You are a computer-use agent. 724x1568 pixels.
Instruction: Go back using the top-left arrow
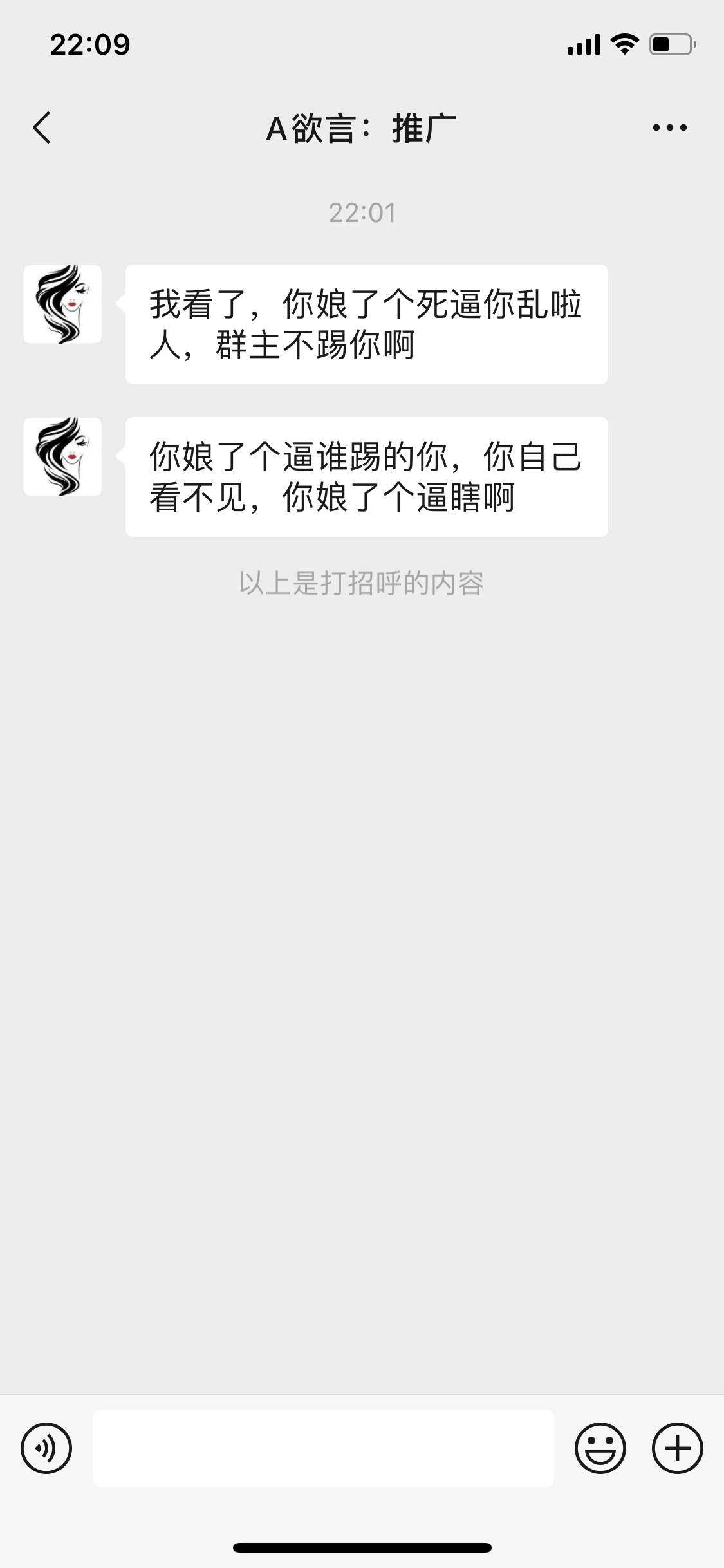(42, 127)
